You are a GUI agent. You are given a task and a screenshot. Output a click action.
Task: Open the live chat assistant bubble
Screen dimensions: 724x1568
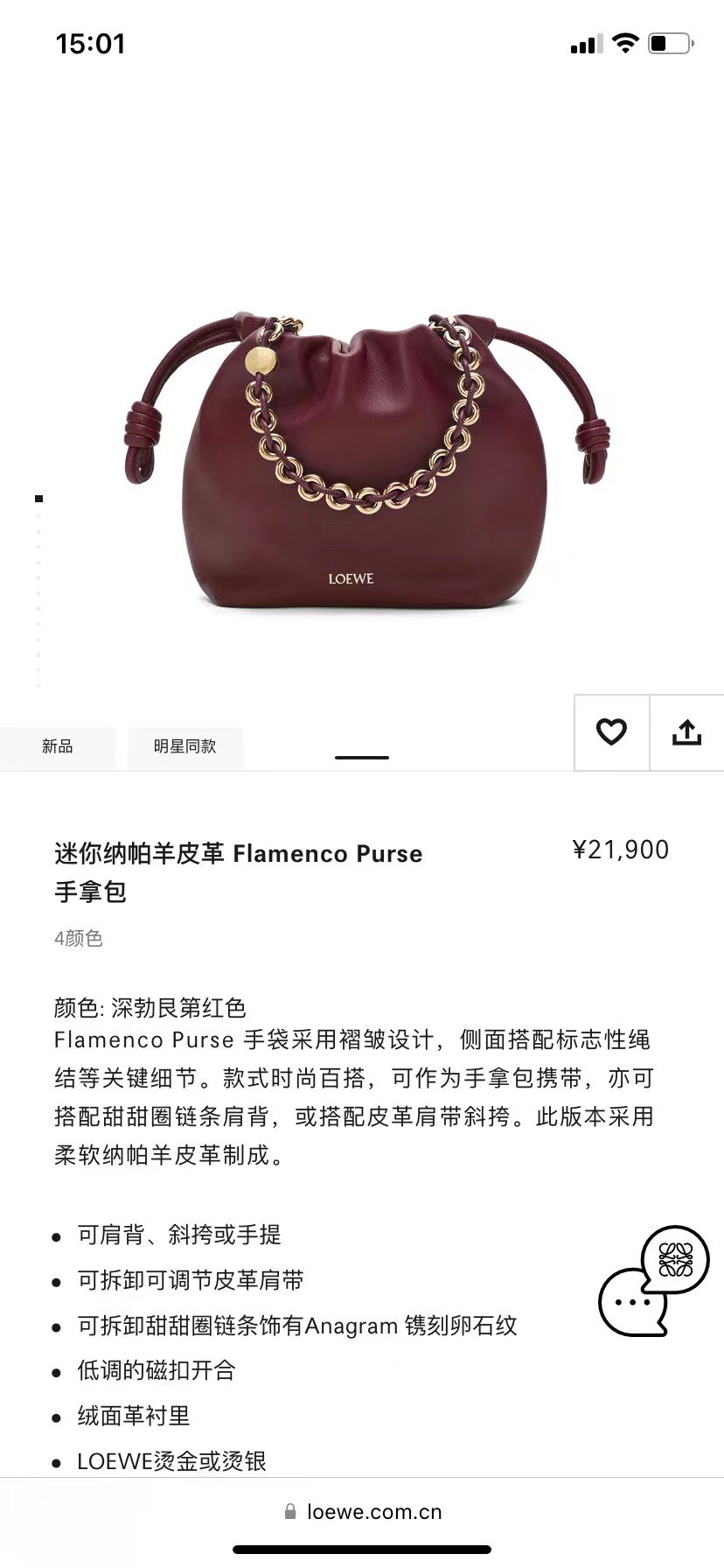pyautogui.click(x=652, y=1281)
